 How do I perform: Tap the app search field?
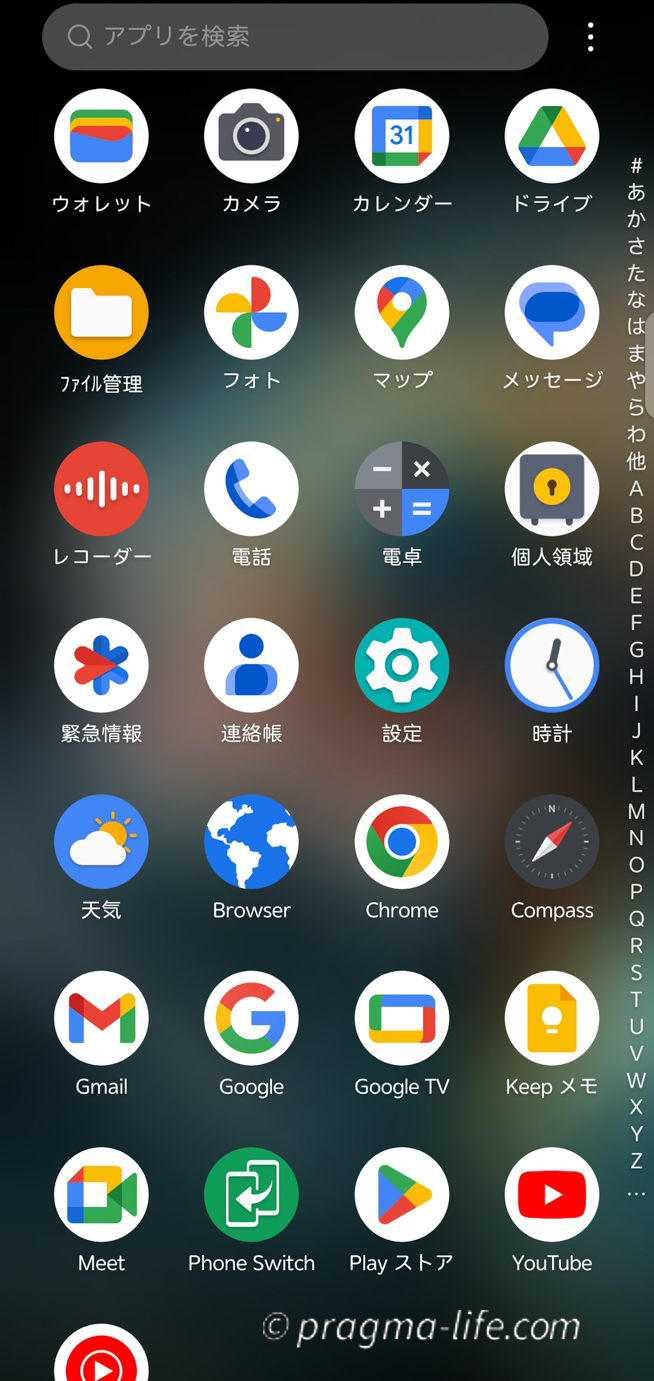click(295, 37)
